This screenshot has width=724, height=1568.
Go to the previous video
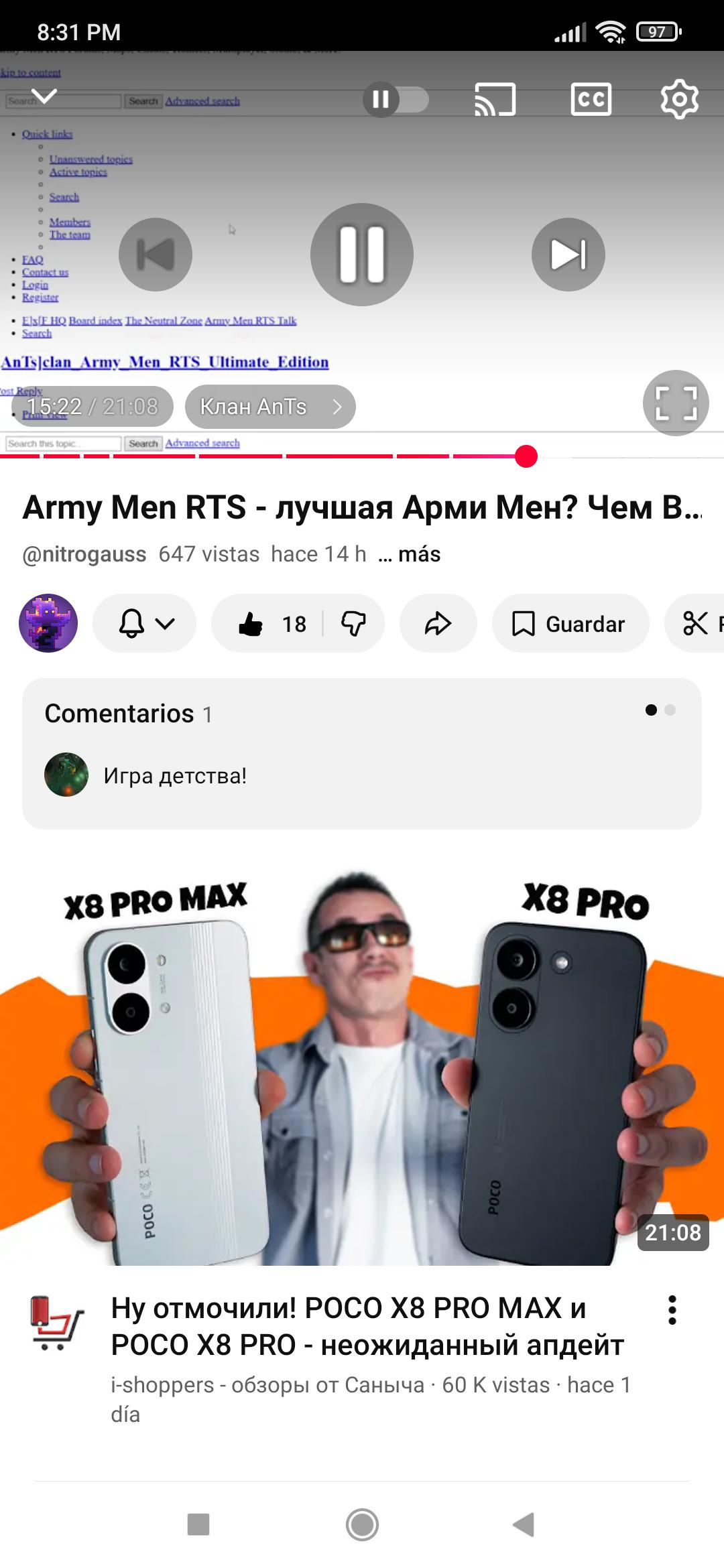pyautogui.click(x=156, y=255)
